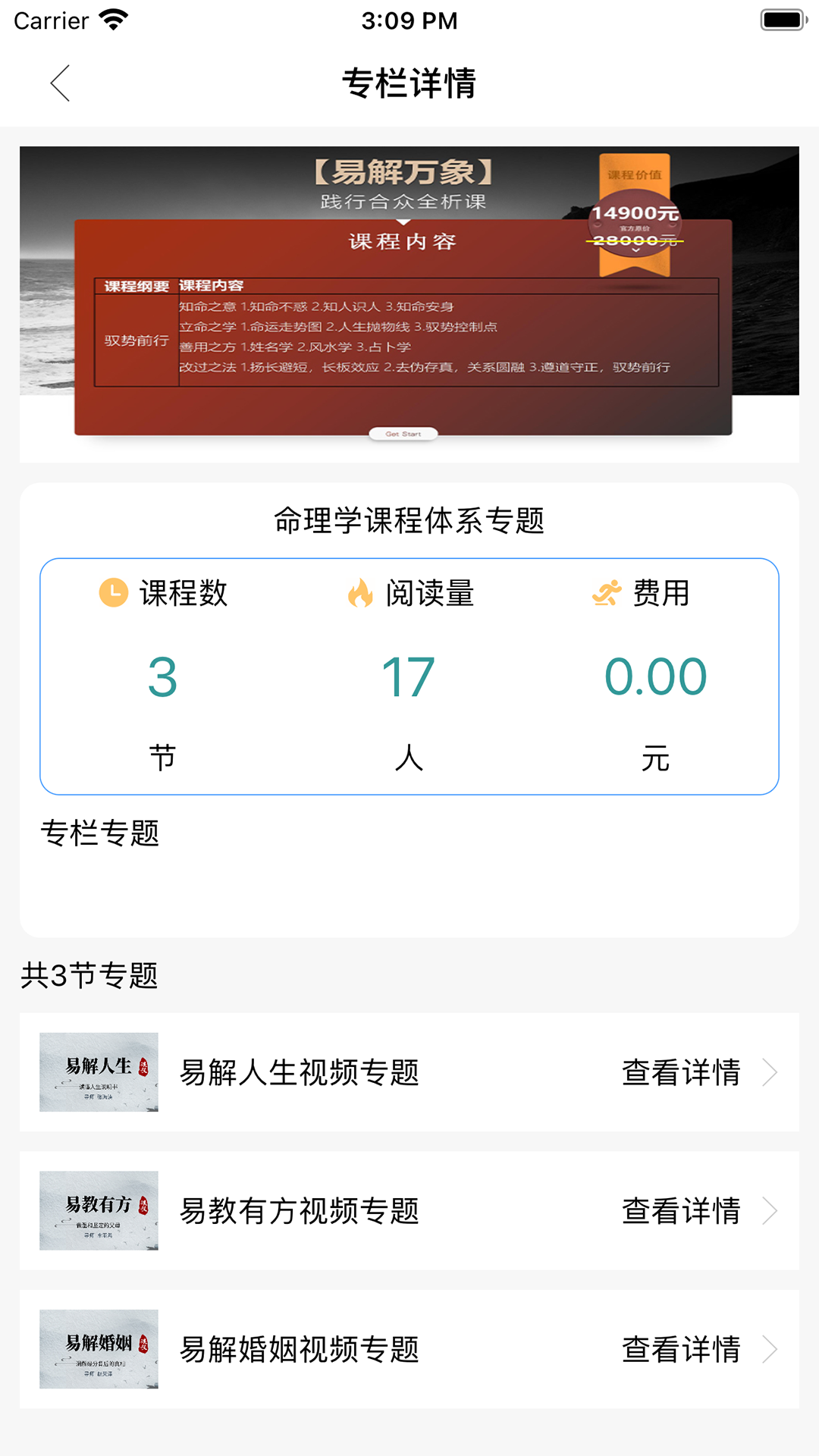Viewport: 819px width, 1456px height.
Task: Select the 专栏专题 section label
Action: coord(100,833)
